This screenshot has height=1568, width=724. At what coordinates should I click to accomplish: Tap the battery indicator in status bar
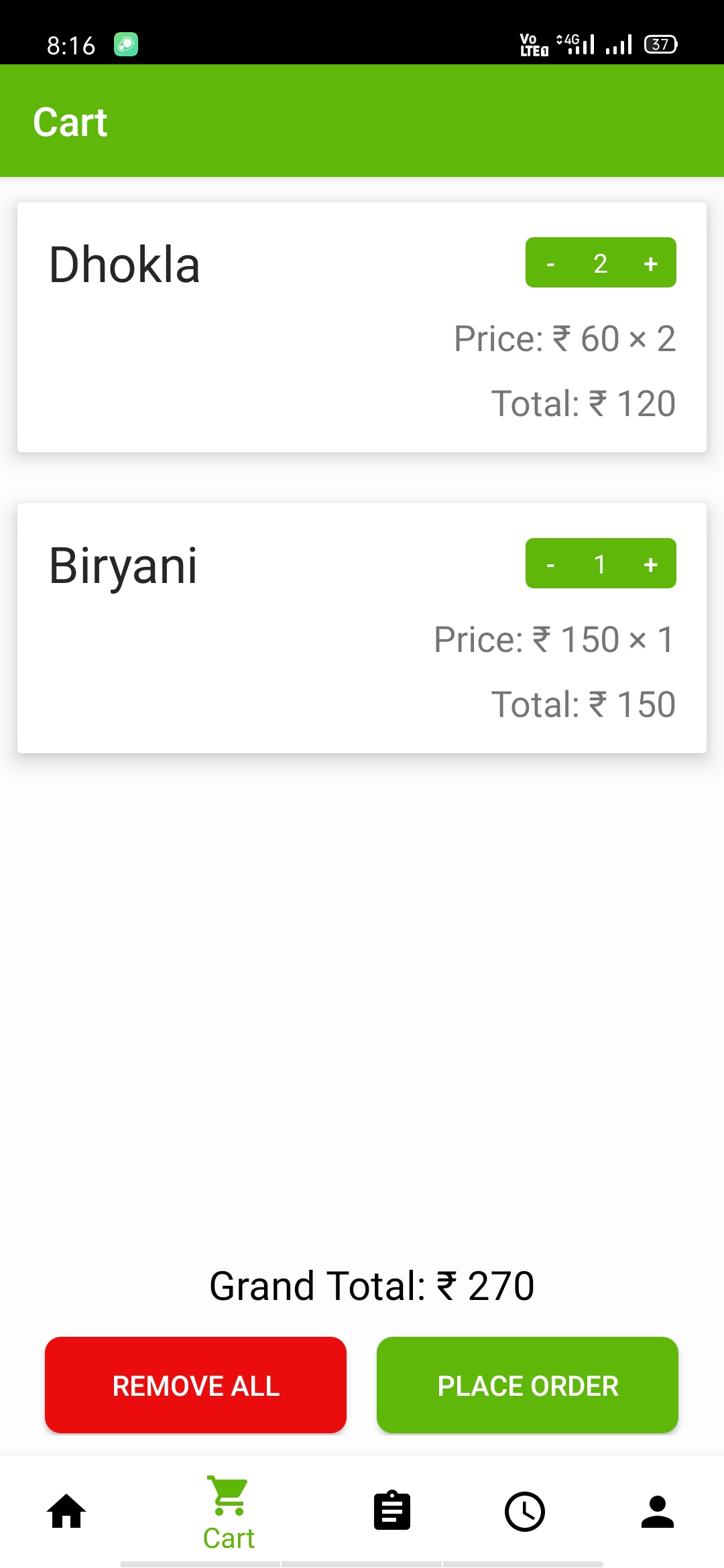(660, 44)
